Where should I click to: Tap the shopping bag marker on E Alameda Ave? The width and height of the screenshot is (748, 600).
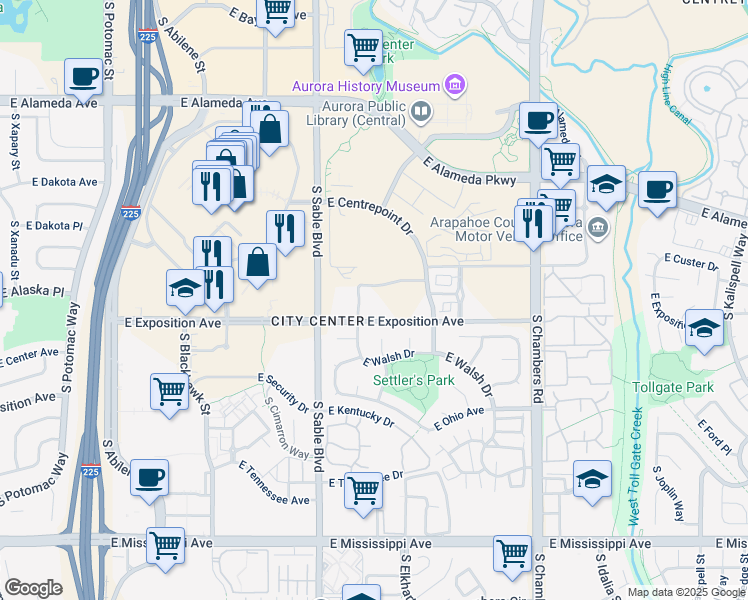tap(270, 128)
